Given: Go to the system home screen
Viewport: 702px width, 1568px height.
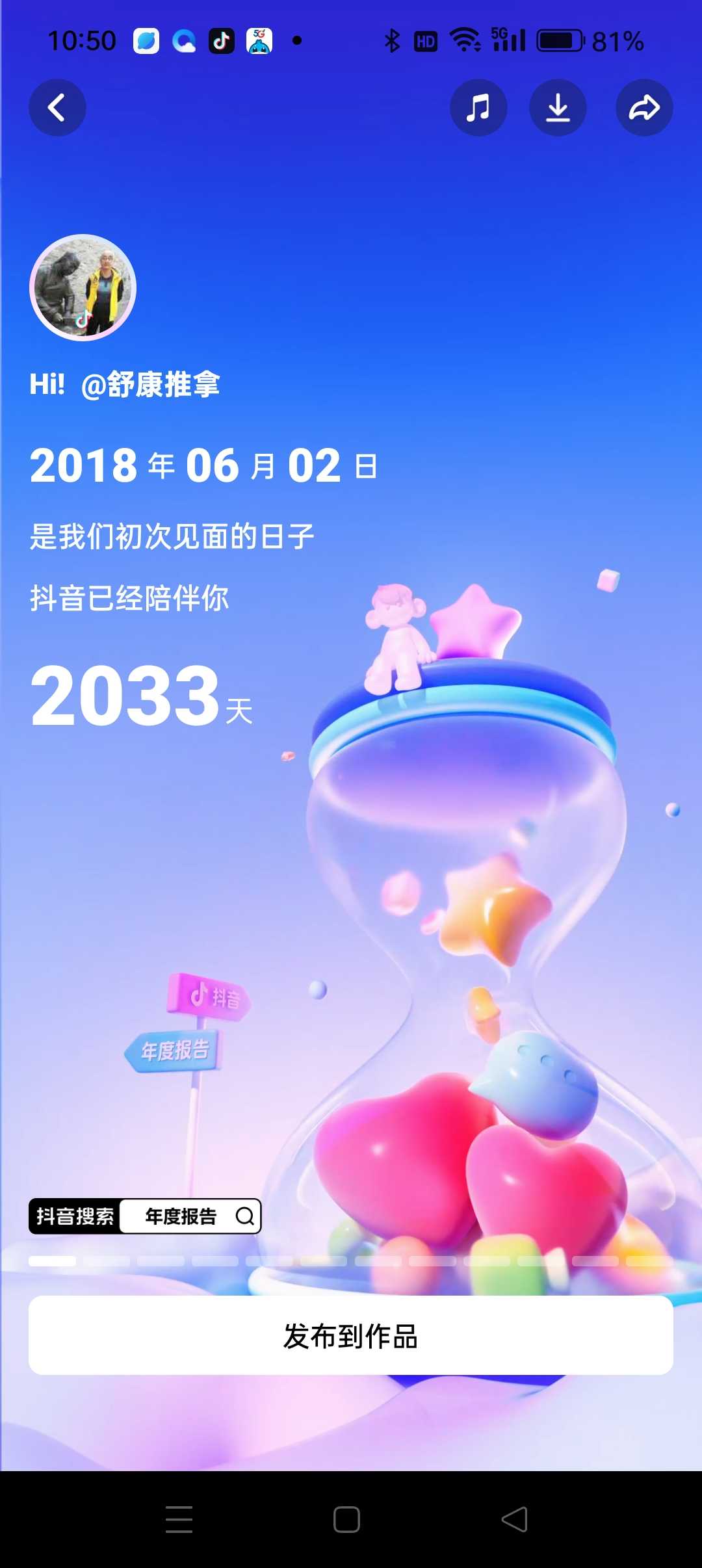Looking at the screenshot, I should 346,1519.
